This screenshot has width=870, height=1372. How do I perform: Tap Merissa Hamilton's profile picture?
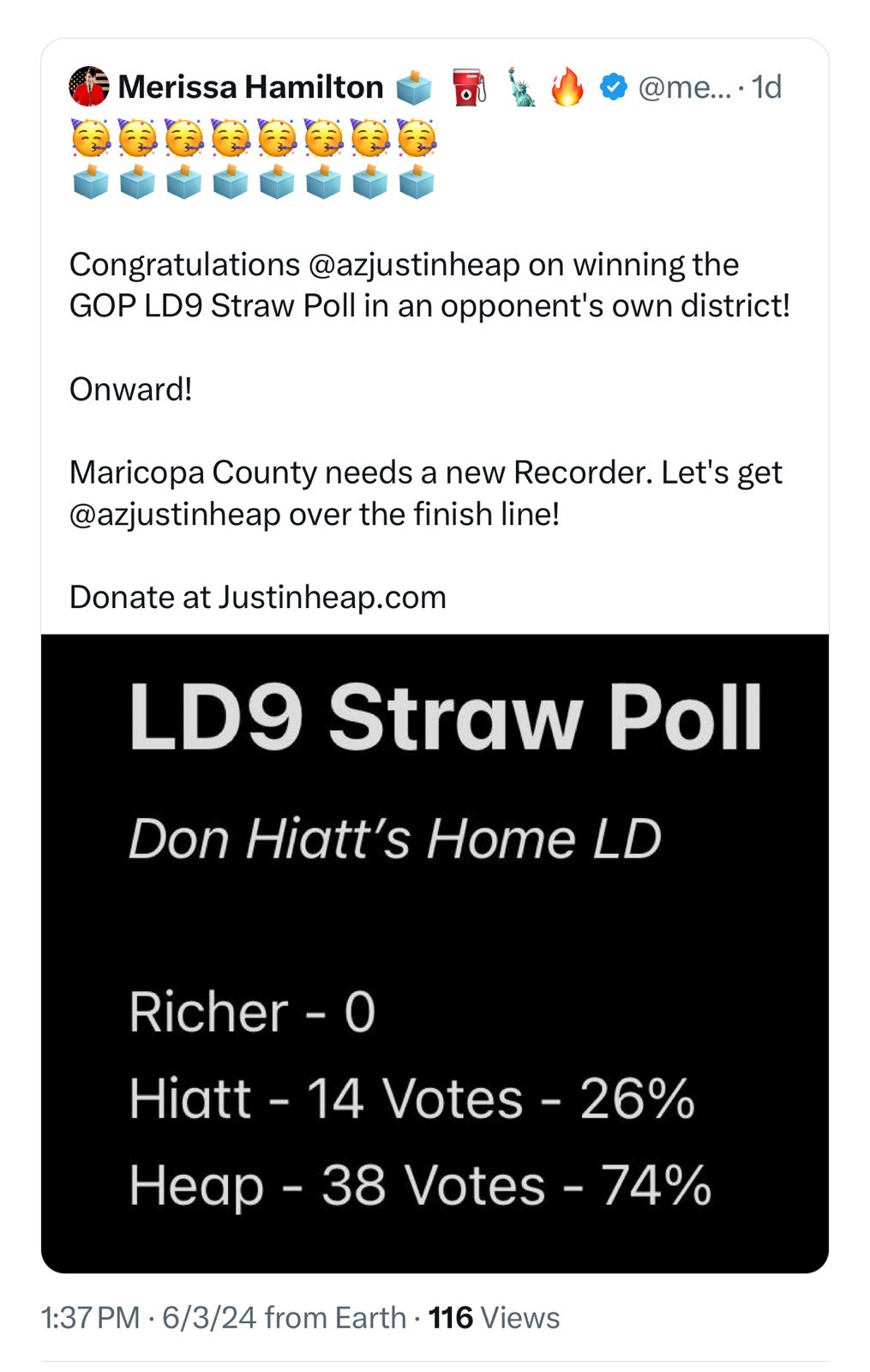click(89, 87)
